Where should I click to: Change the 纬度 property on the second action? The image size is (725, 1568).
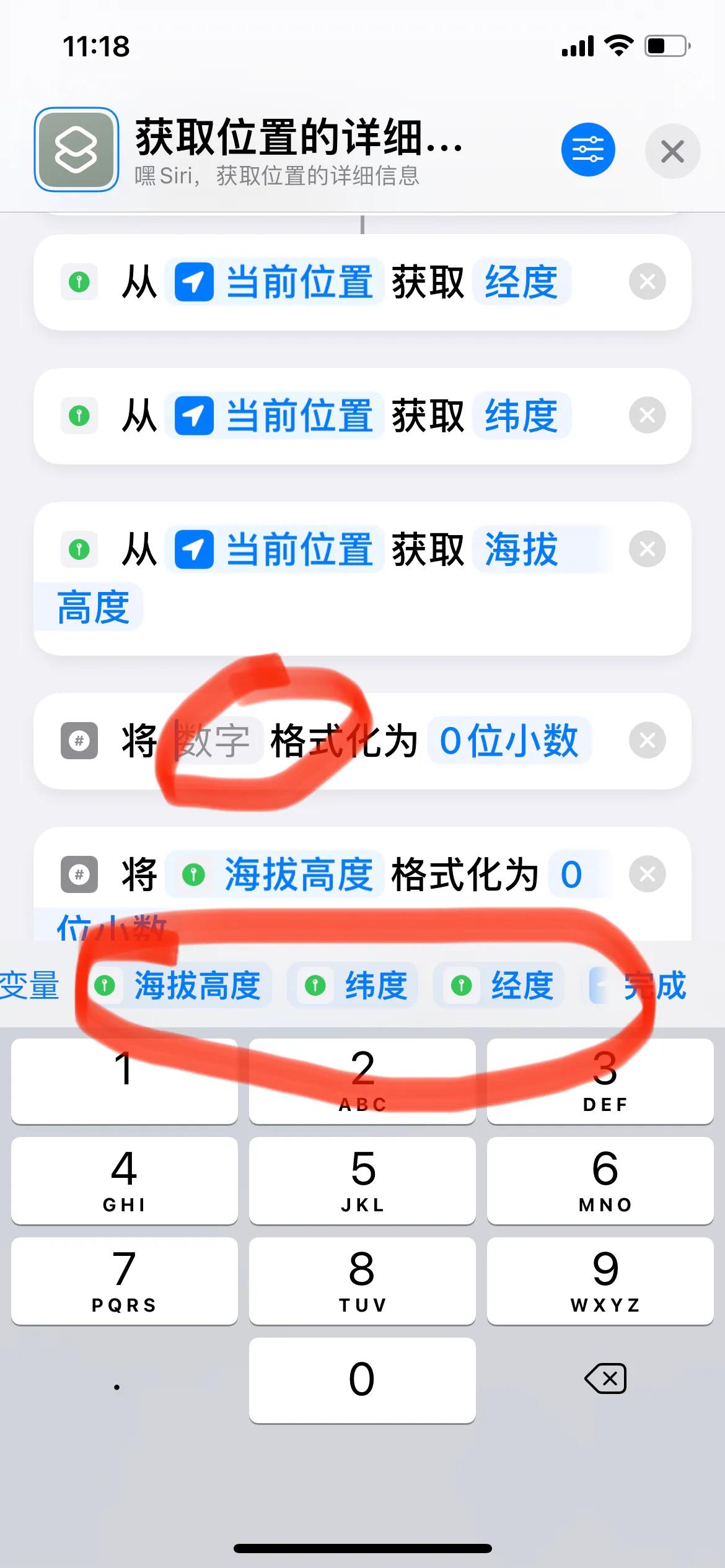[522, 415]
